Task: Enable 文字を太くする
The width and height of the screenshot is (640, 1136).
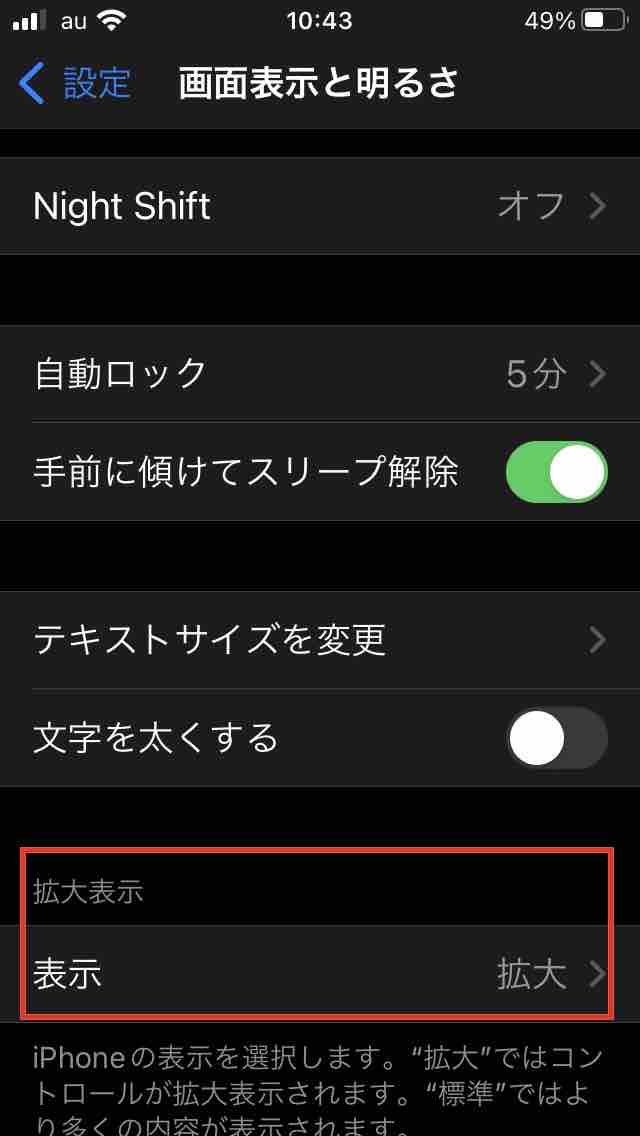Action: pos(556,738)
